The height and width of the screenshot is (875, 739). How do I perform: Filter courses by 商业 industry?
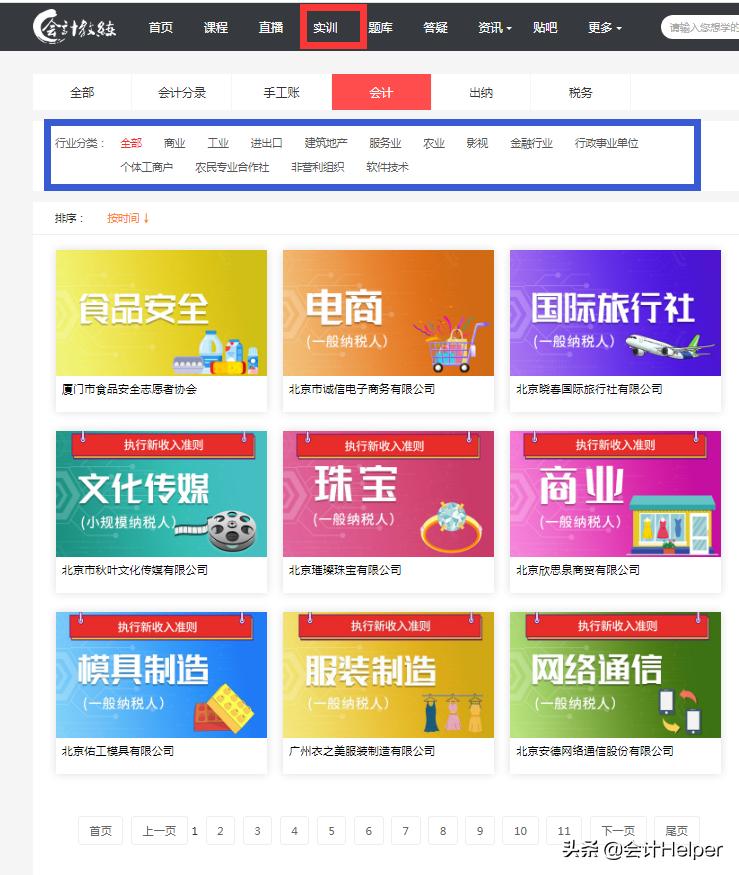[174, 142]
